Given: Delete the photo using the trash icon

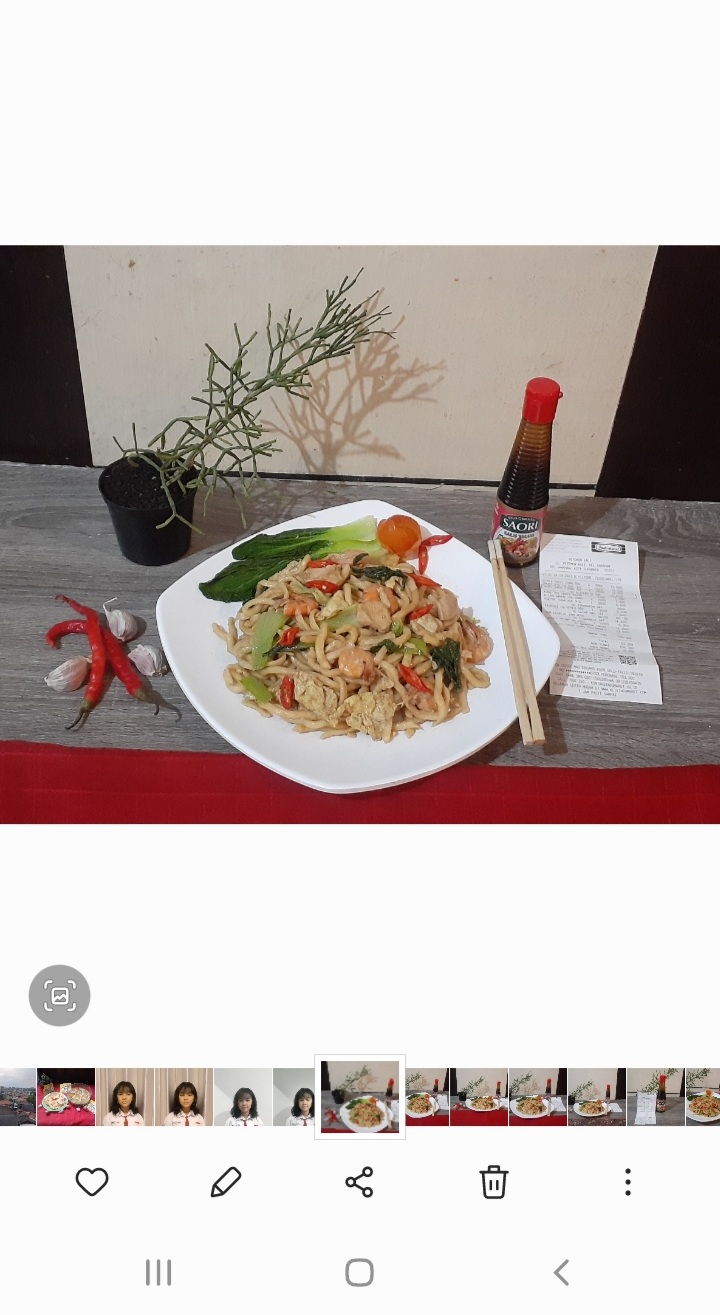Looking at the screenshot, I should click(x=494, y=1182).
